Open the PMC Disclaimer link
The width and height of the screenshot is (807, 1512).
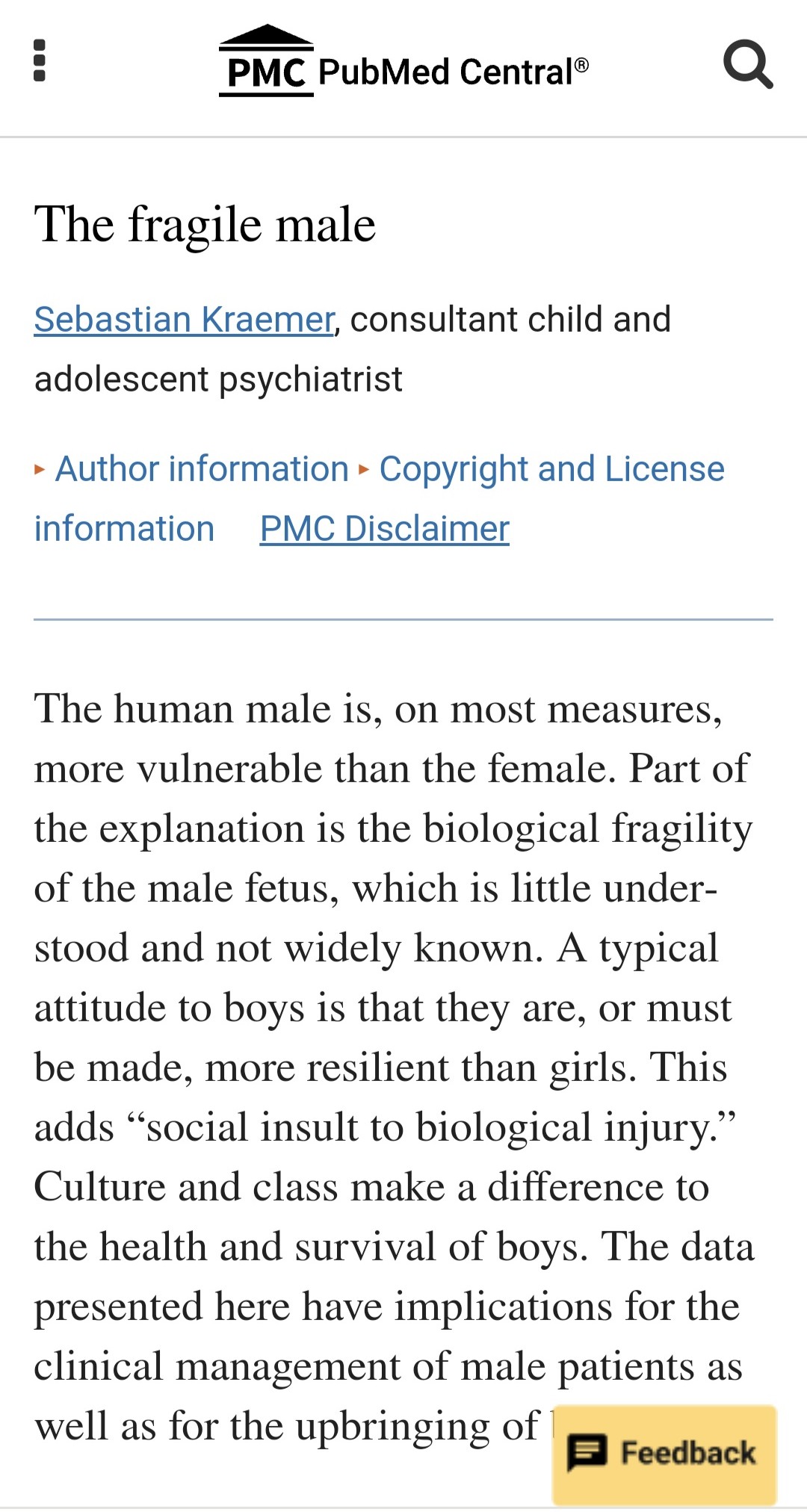coord(385,529)
